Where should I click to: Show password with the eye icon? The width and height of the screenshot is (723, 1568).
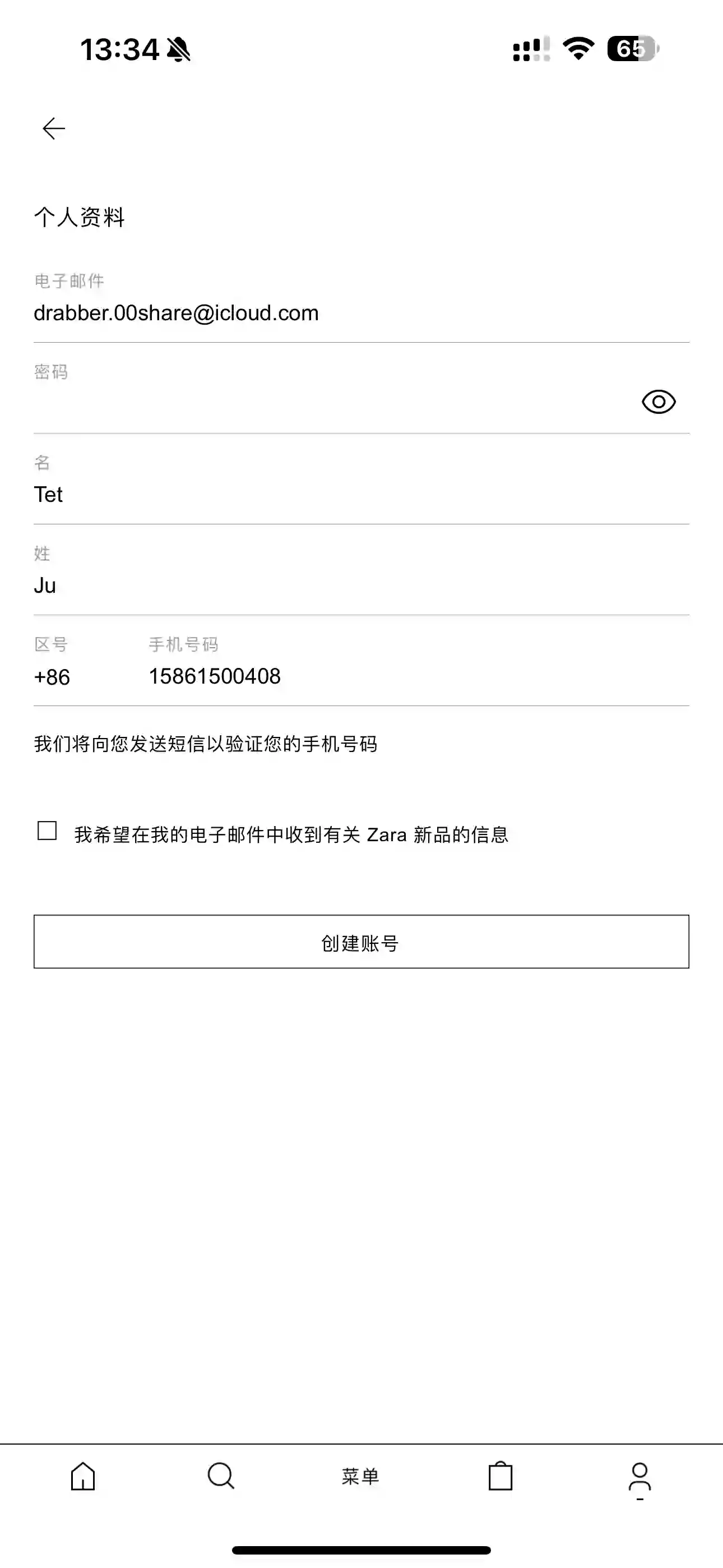(659, 402)
